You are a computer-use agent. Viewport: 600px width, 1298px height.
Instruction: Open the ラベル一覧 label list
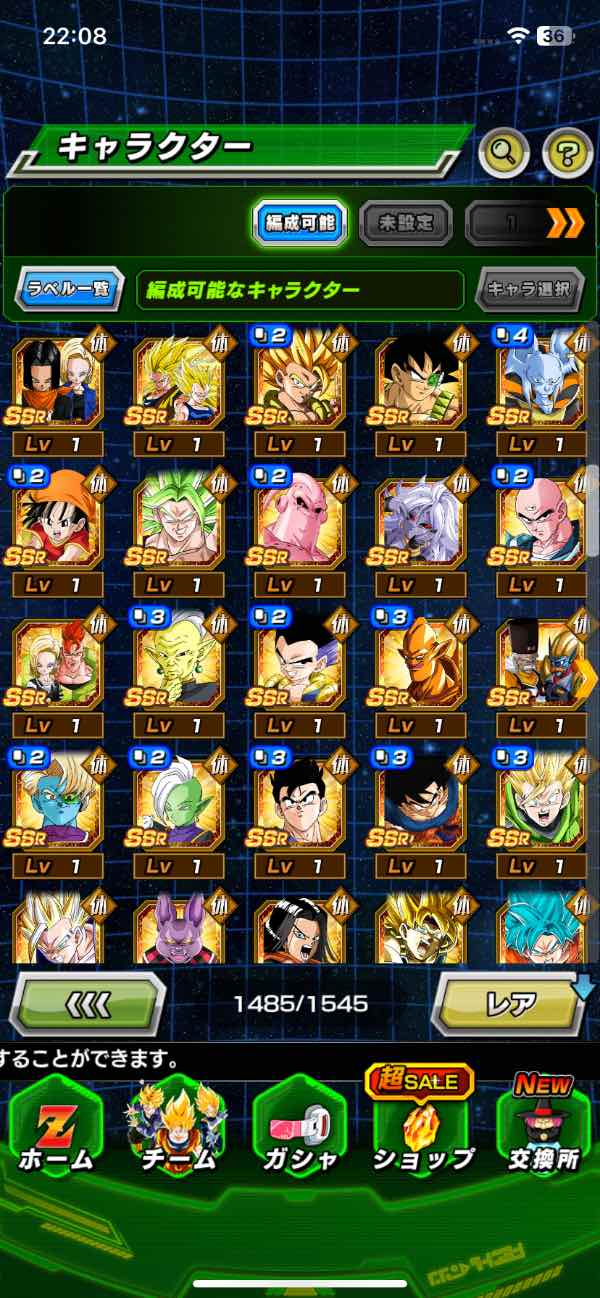[x=69, y=290]
